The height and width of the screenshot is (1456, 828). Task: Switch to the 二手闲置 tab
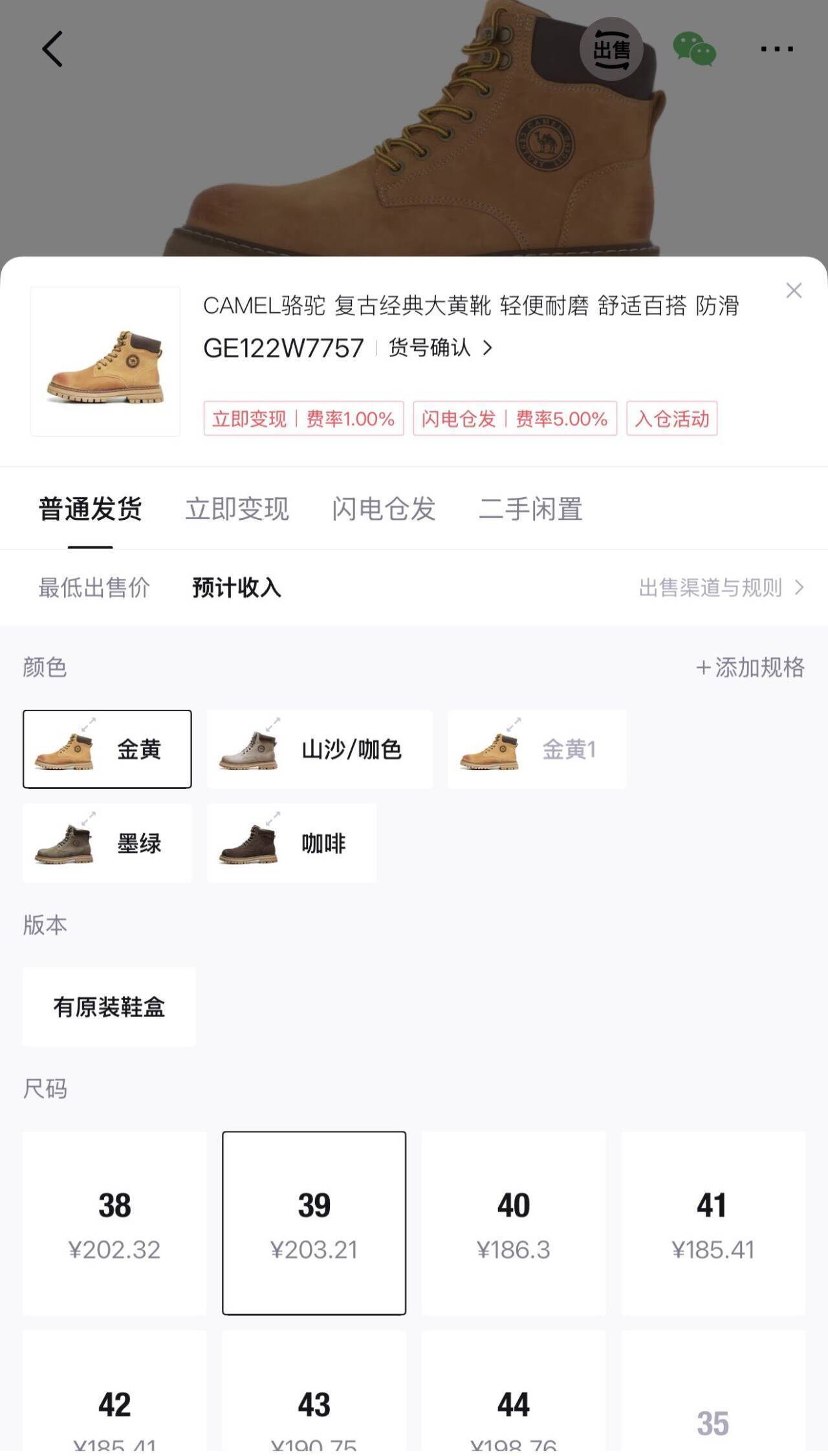(x=530, y=509)
